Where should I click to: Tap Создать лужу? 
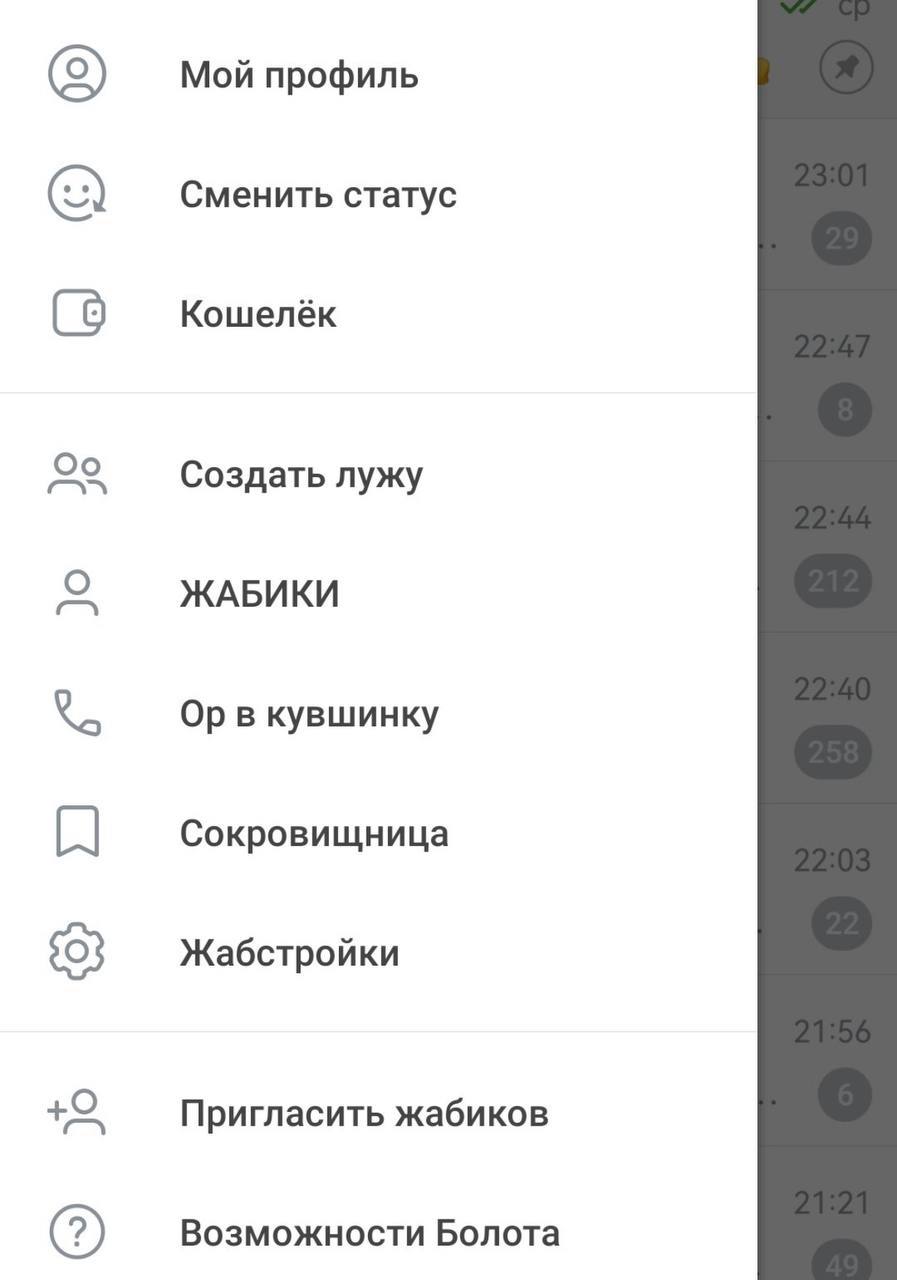(x=301, y=475)
